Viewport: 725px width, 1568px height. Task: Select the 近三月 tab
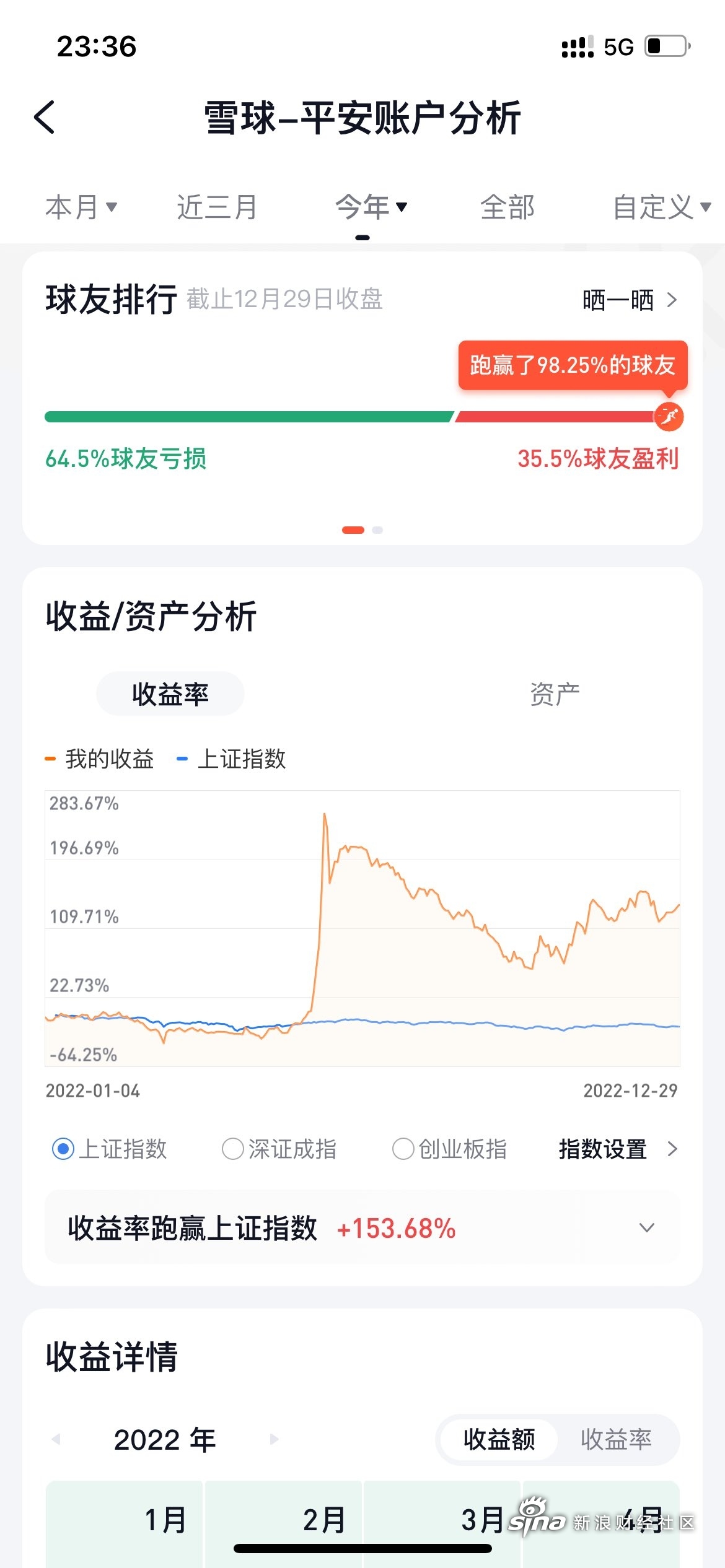[x=217, y=207]
